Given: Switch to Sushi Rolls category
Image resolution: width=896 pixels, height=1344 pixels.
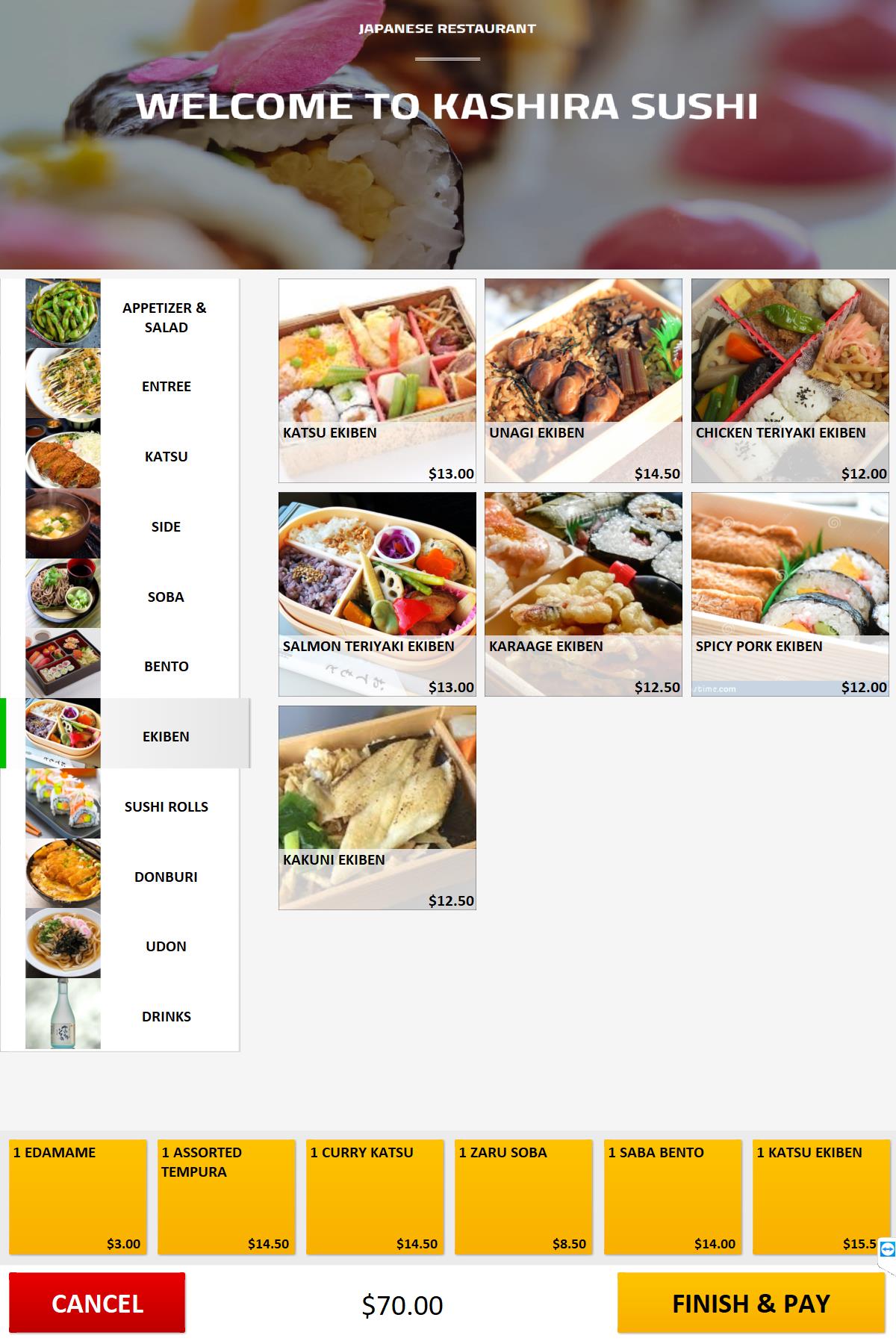Looking at the screenshot, I should [x=132, y=806].
